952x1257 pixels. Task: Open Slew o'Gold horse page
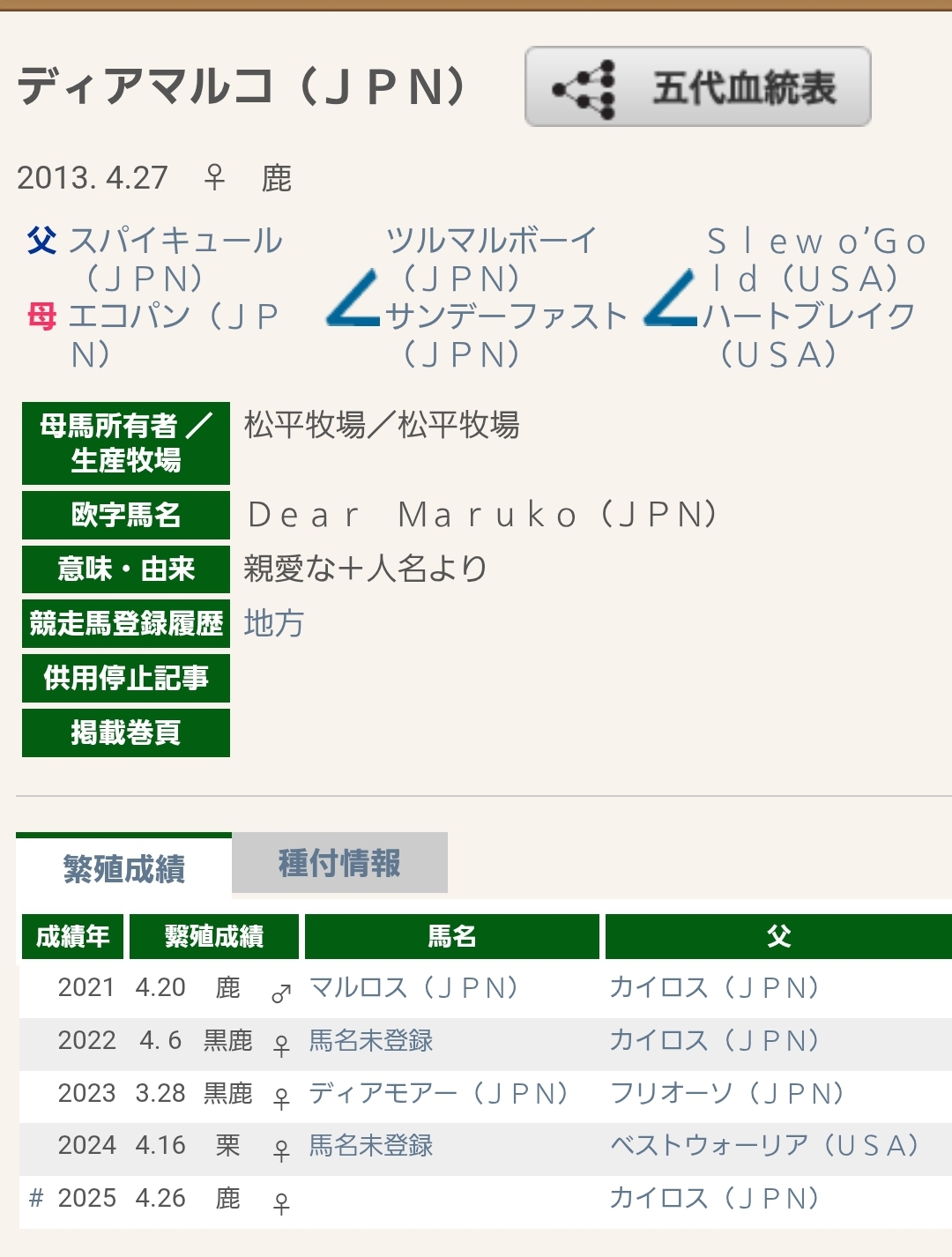[x=815, y=242]
